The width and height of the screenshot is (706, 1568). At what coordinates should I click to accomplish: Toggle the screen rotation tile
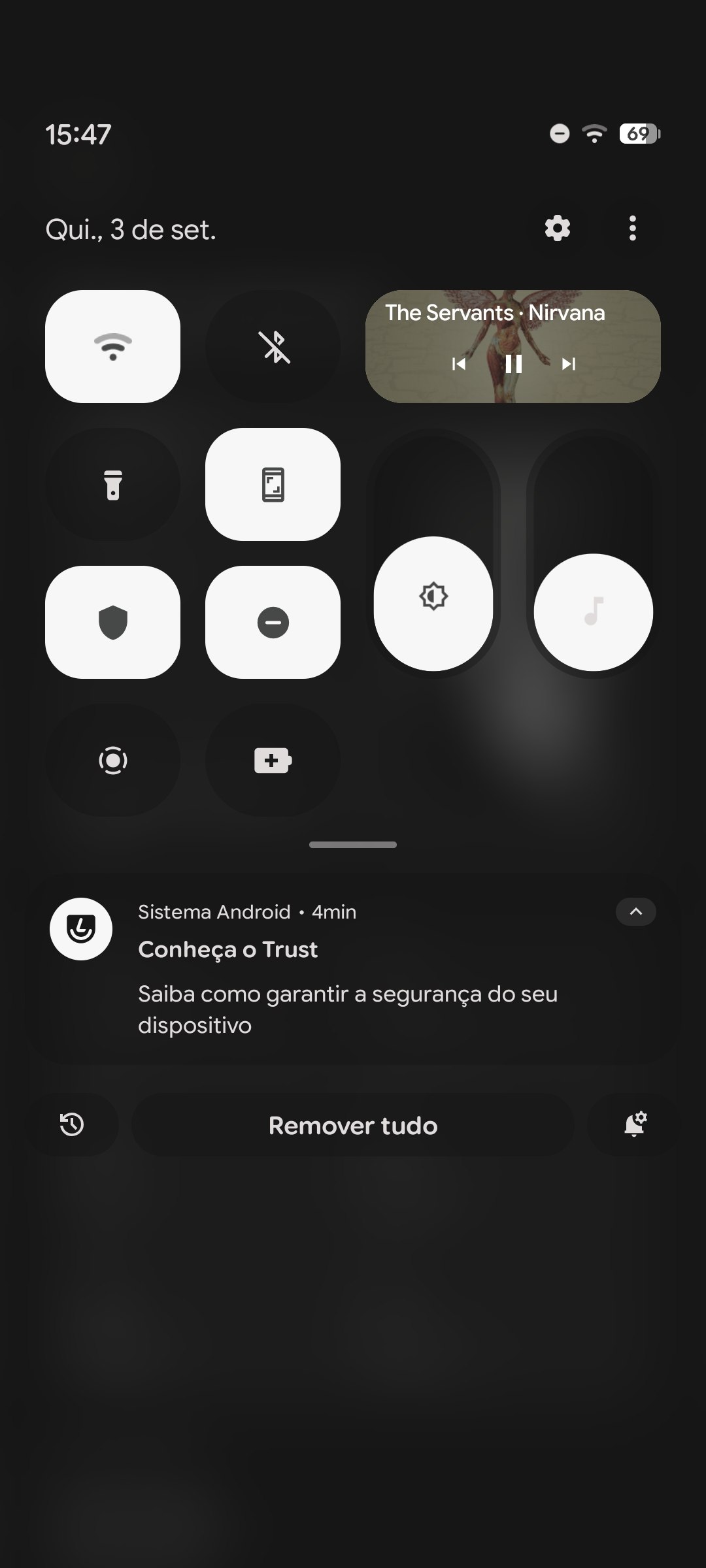[x=273, y=484]
